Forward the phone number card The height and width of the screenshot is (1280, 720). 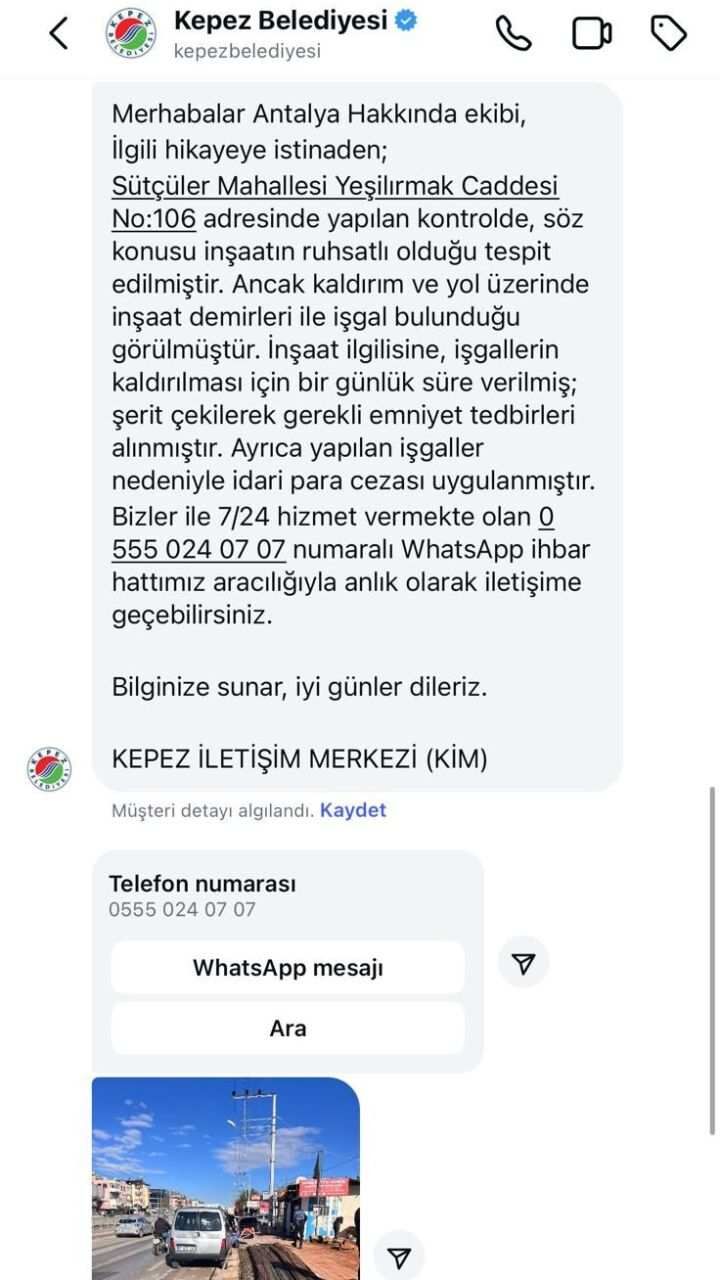[523, 963]
